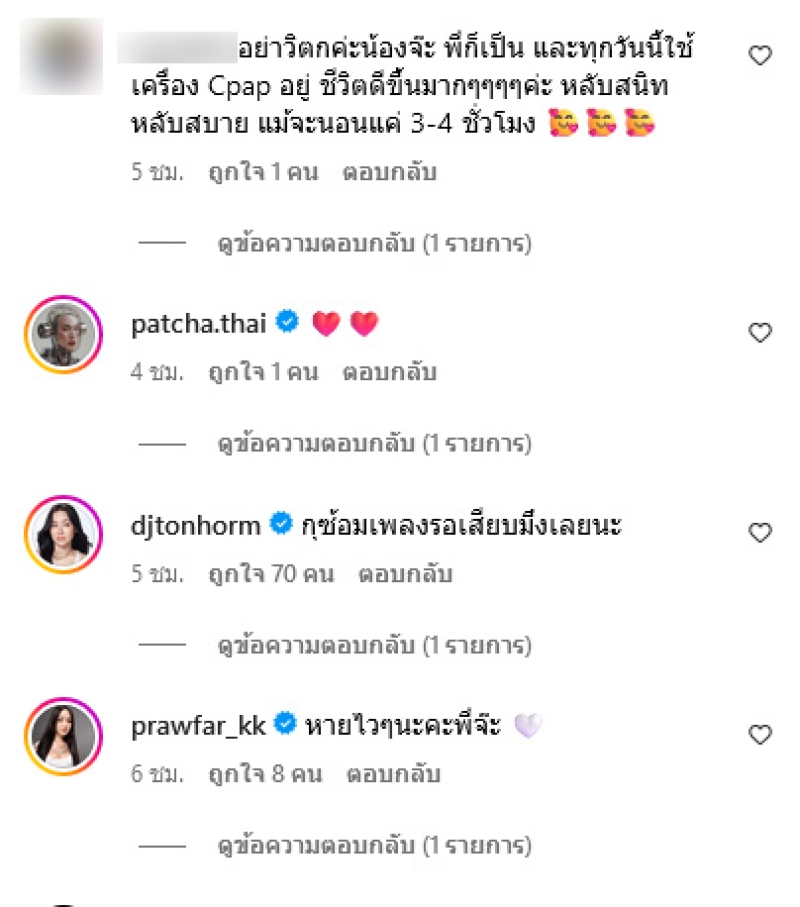This screenshot has height=907, width=800.
Task: Like patcha.thai's comment
Action: pos(760,332)
